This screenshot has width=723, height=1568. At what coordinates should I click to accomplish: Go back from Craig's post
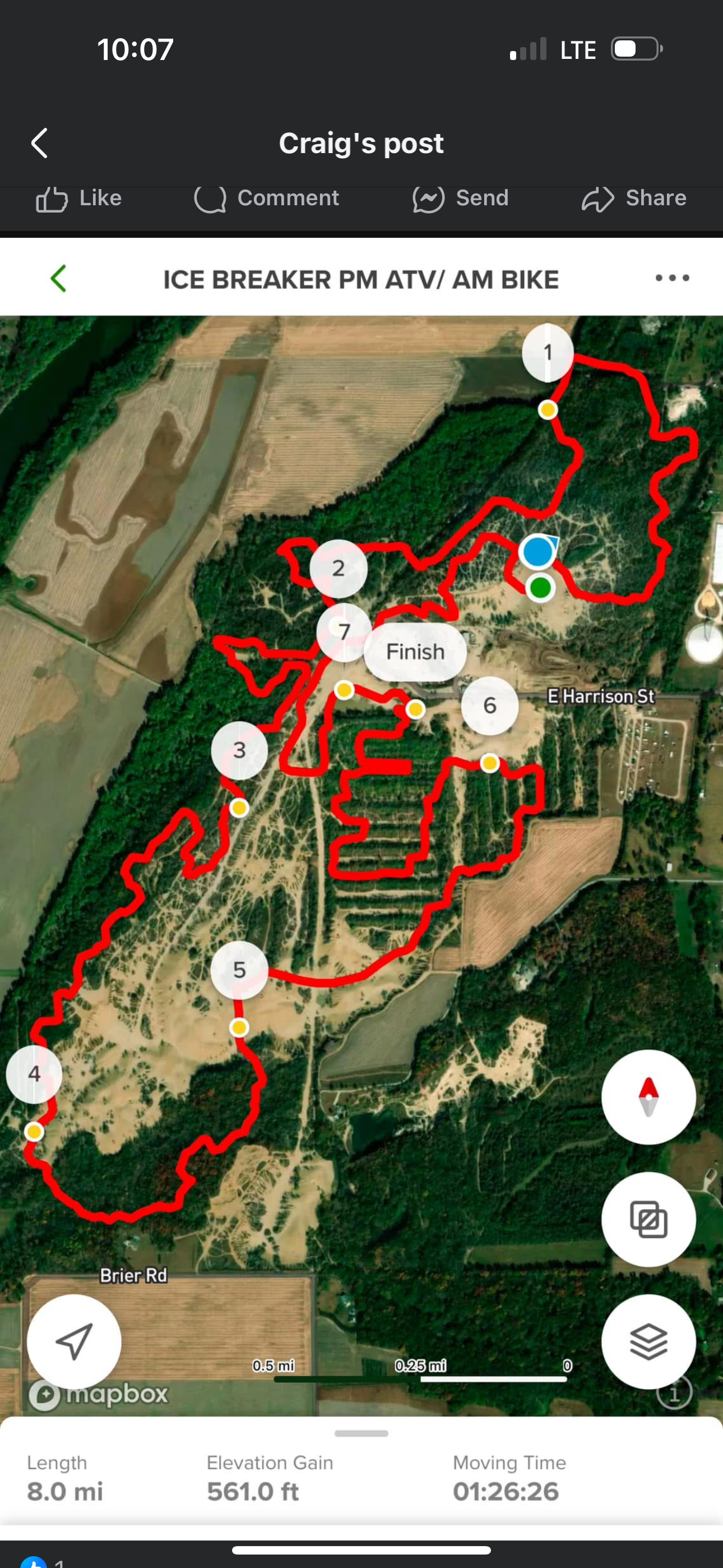40,143
